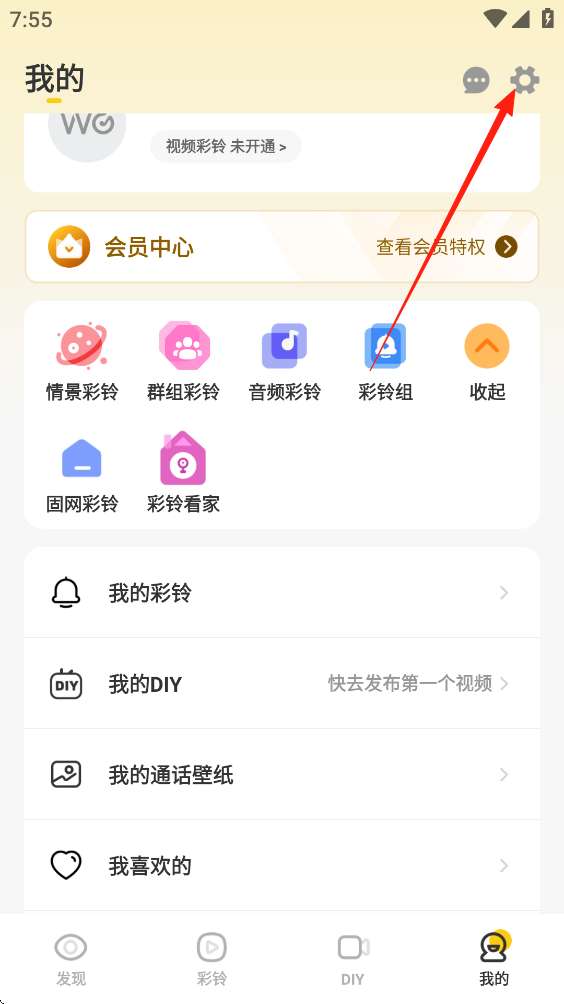
Task: Open 我喜欢的 row
Action: (282, 866)
